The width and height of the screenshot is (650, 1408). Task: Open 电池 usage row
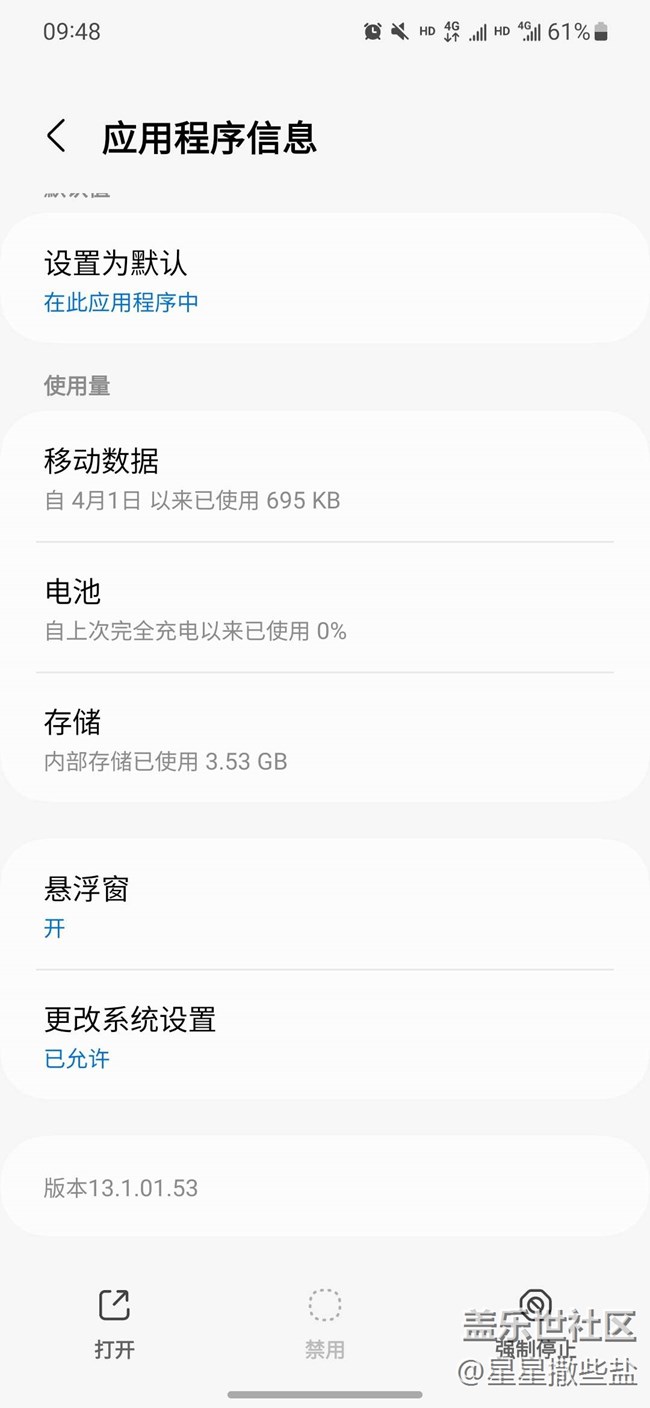point(324,608)
